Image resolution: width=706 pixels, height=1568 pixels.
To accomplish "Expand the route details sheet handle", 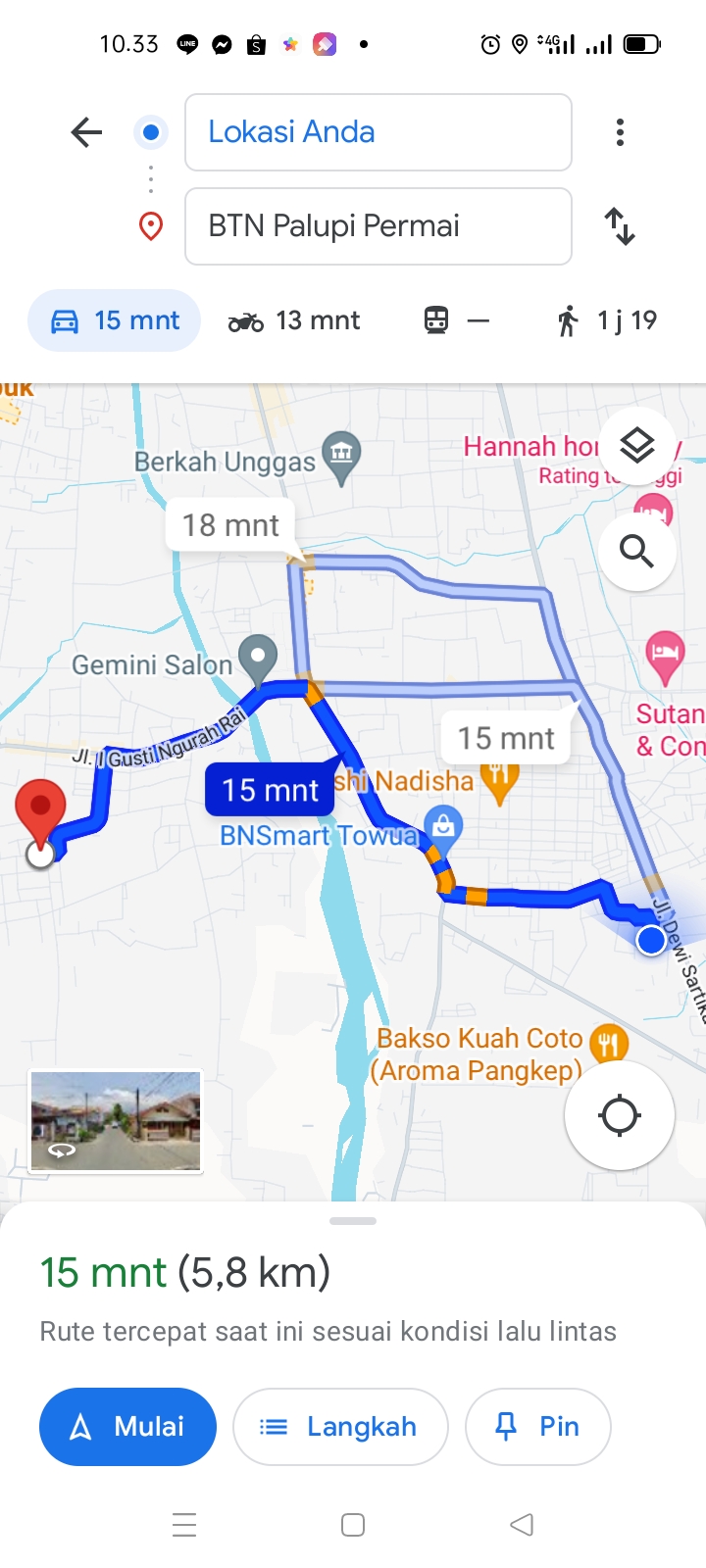I will point(353,1221).
